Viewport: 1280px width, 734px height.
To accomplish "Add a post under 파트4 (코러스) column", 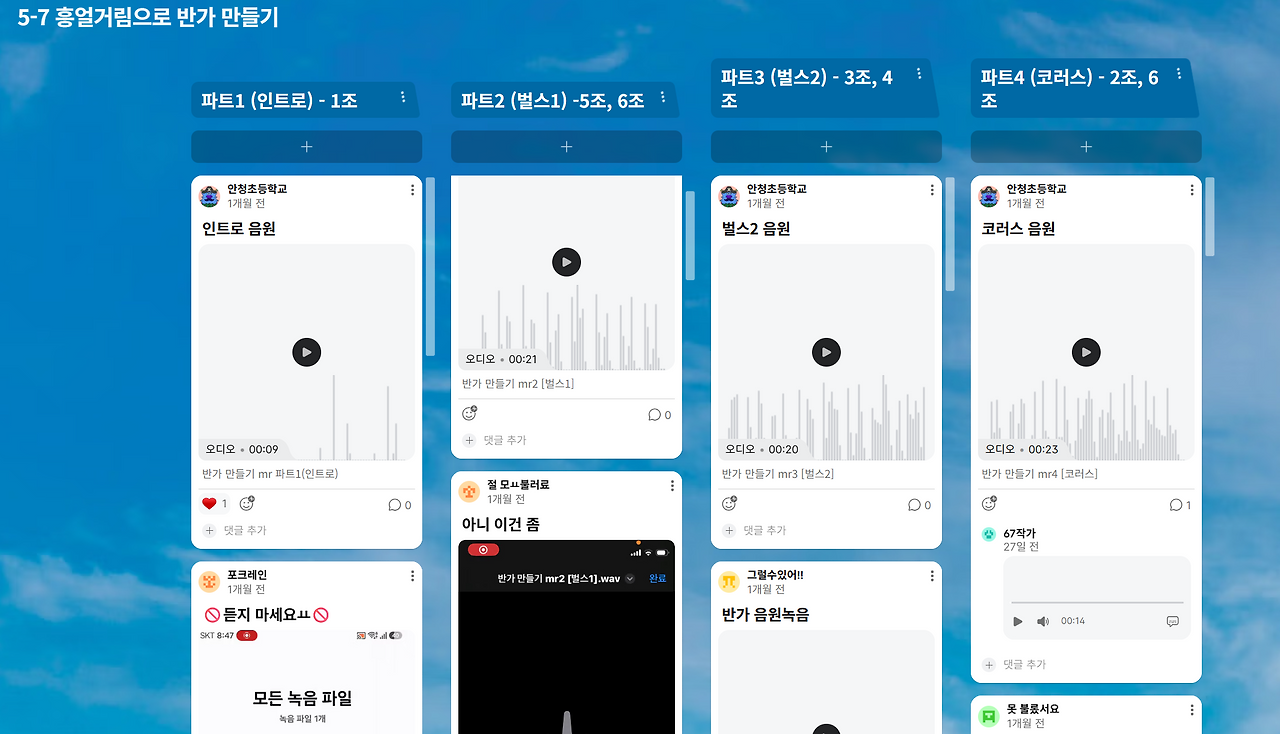I will point(1086,147).
